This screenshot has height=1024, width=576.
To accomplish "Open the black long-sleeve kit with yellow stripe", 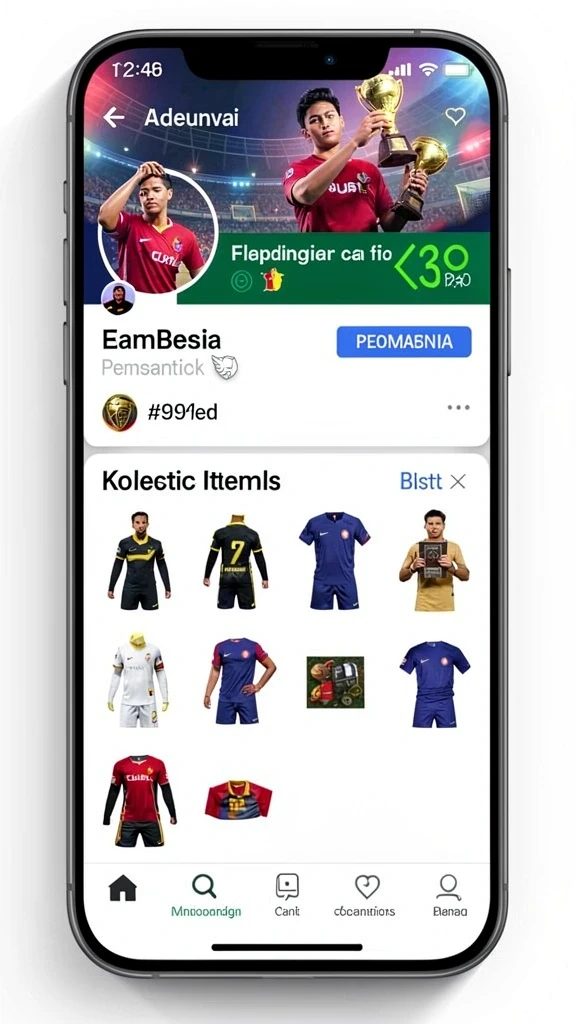I will point(139,560).
